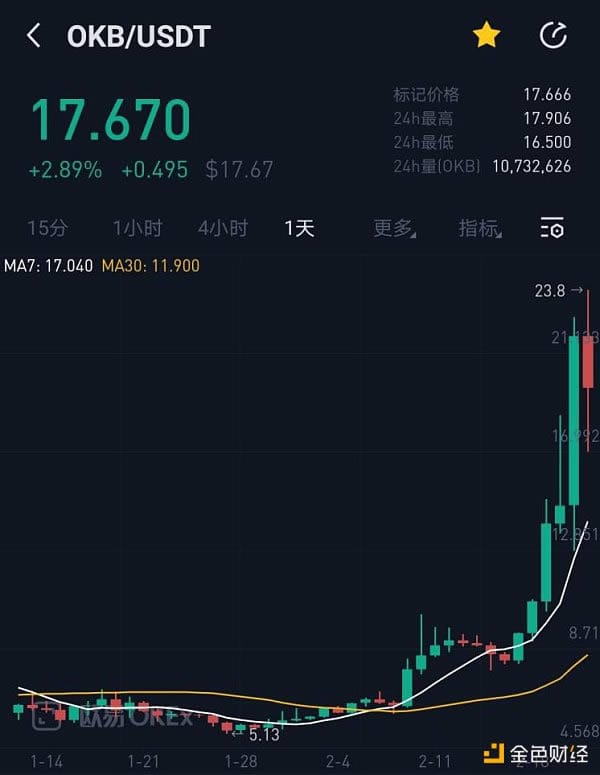Switch to the 1小时 interval

click(137, 228)
